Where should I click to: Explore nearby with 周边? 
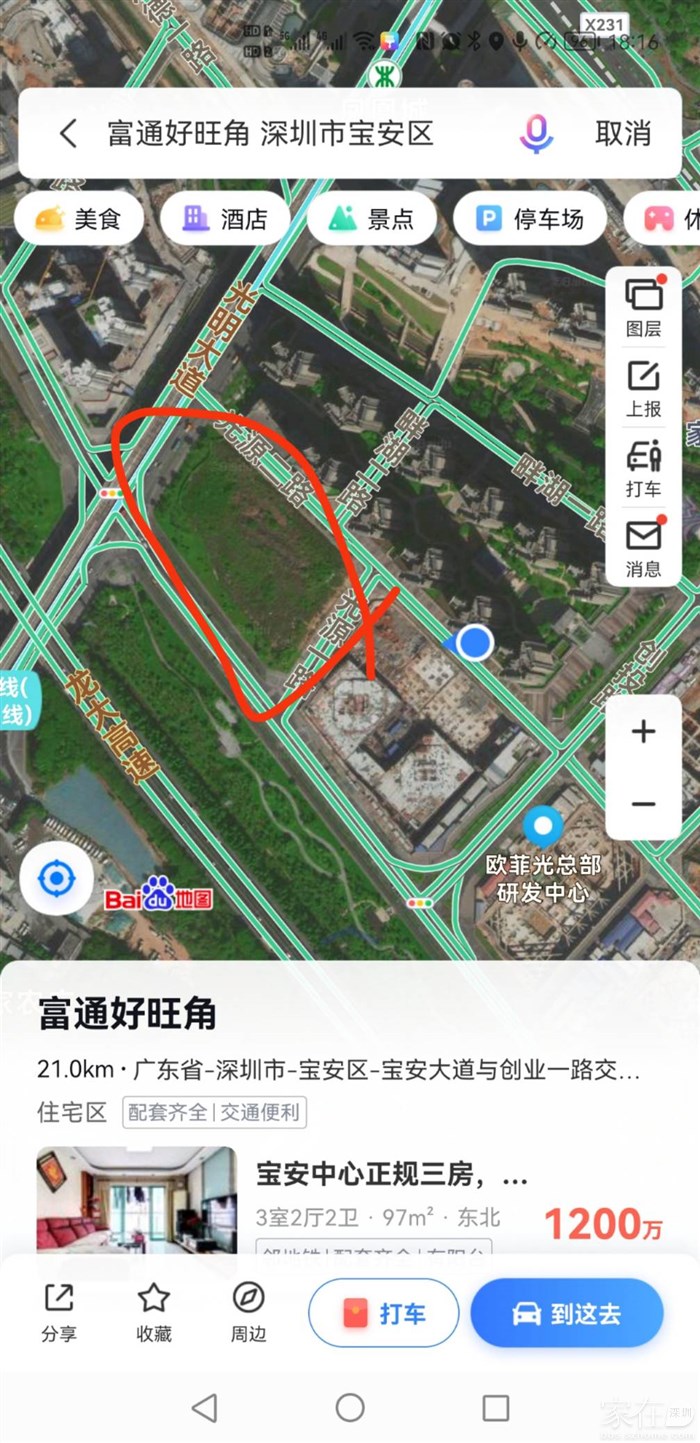tap(248, 1312)
